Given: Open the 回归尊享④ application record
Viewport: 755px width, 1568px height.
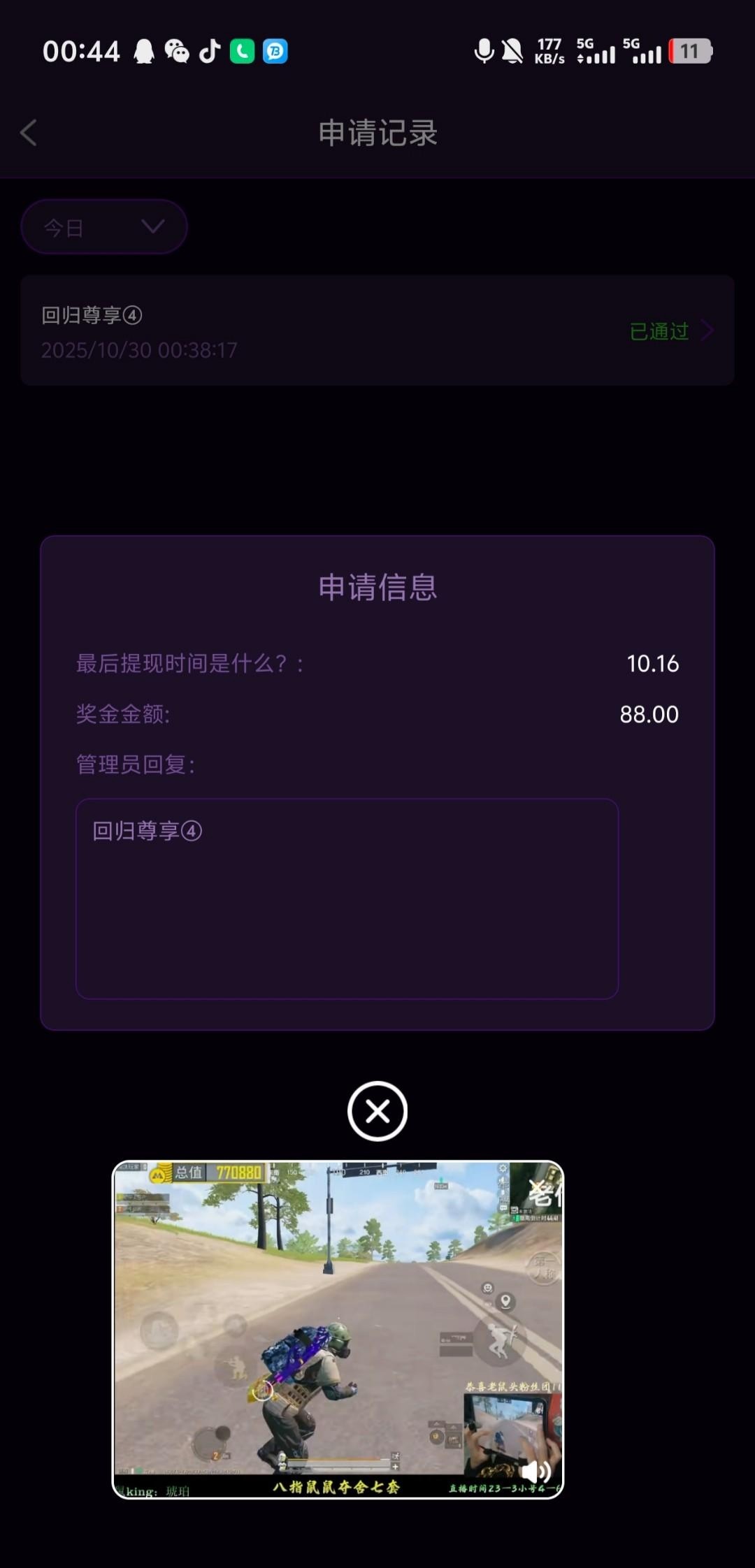Looking at the screenshot, I should point(377,331).
